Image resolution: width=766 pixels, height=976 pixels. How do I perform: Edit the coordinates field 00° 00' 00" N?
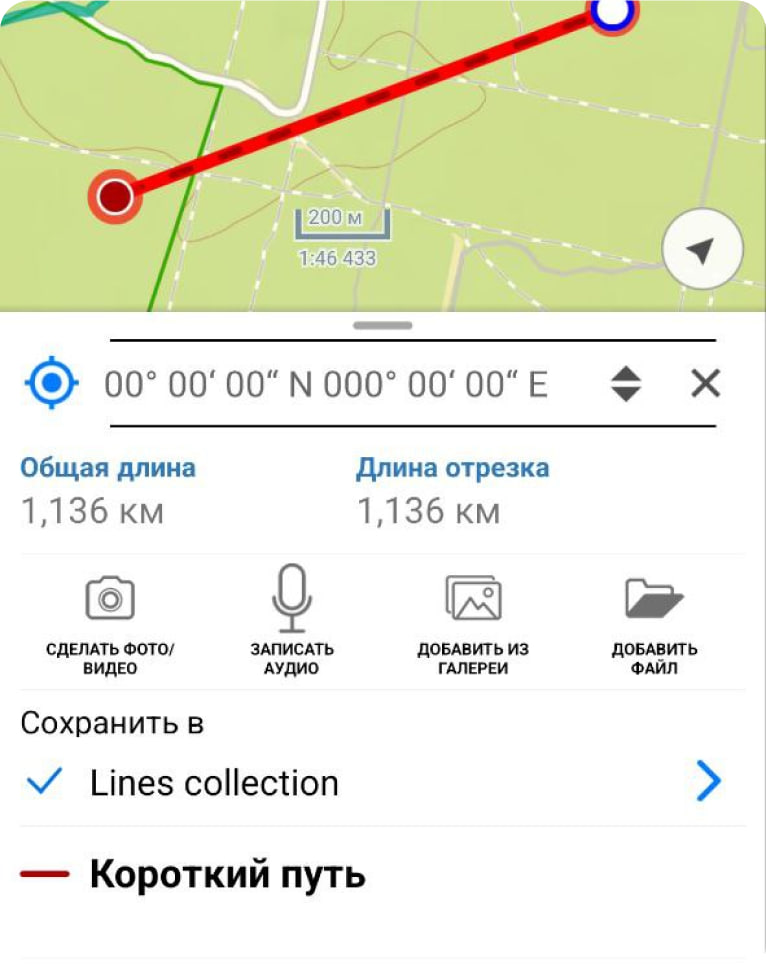coord(326,384)
